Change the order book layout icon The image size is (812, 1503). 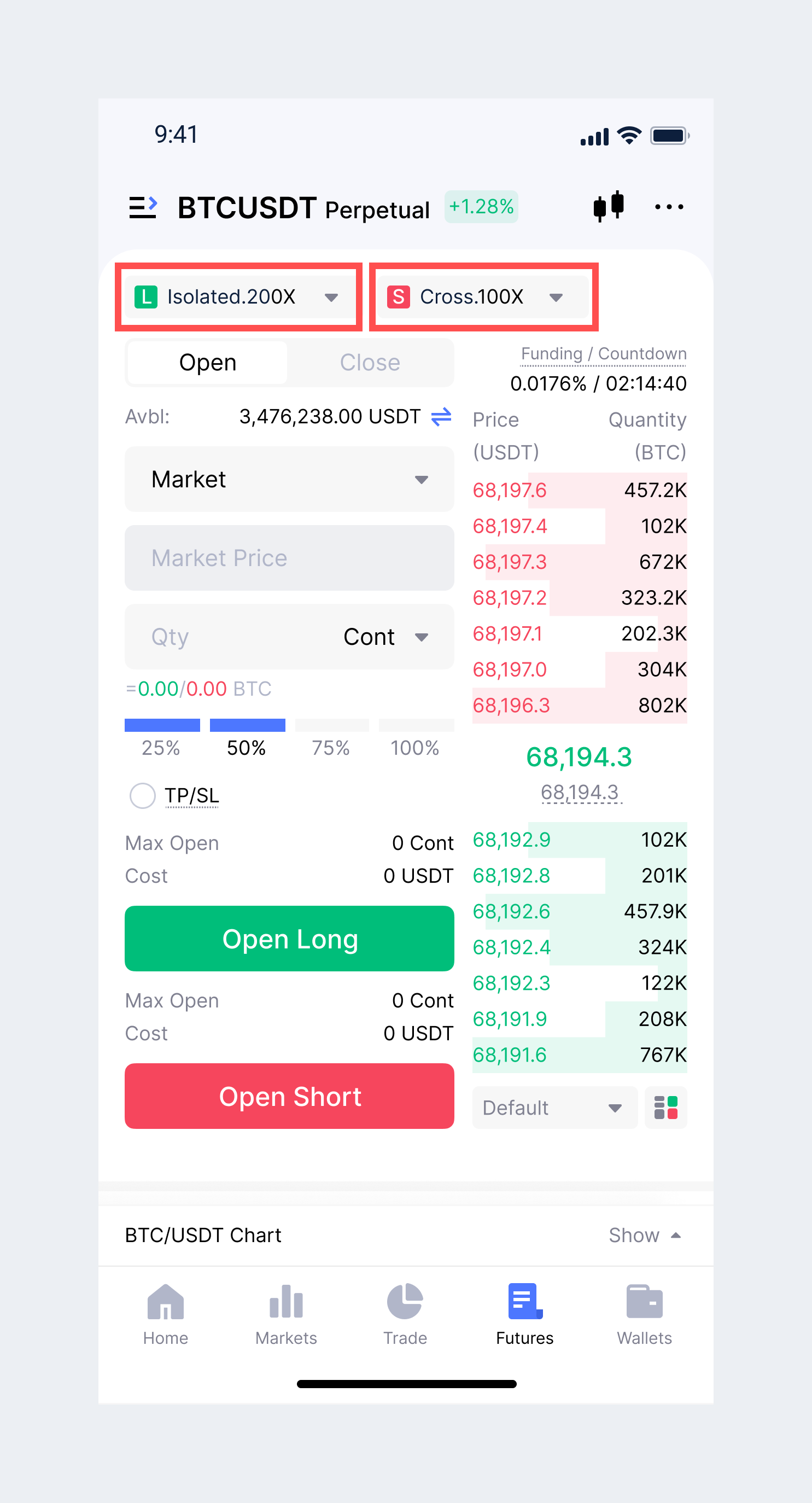point(665,1108)
